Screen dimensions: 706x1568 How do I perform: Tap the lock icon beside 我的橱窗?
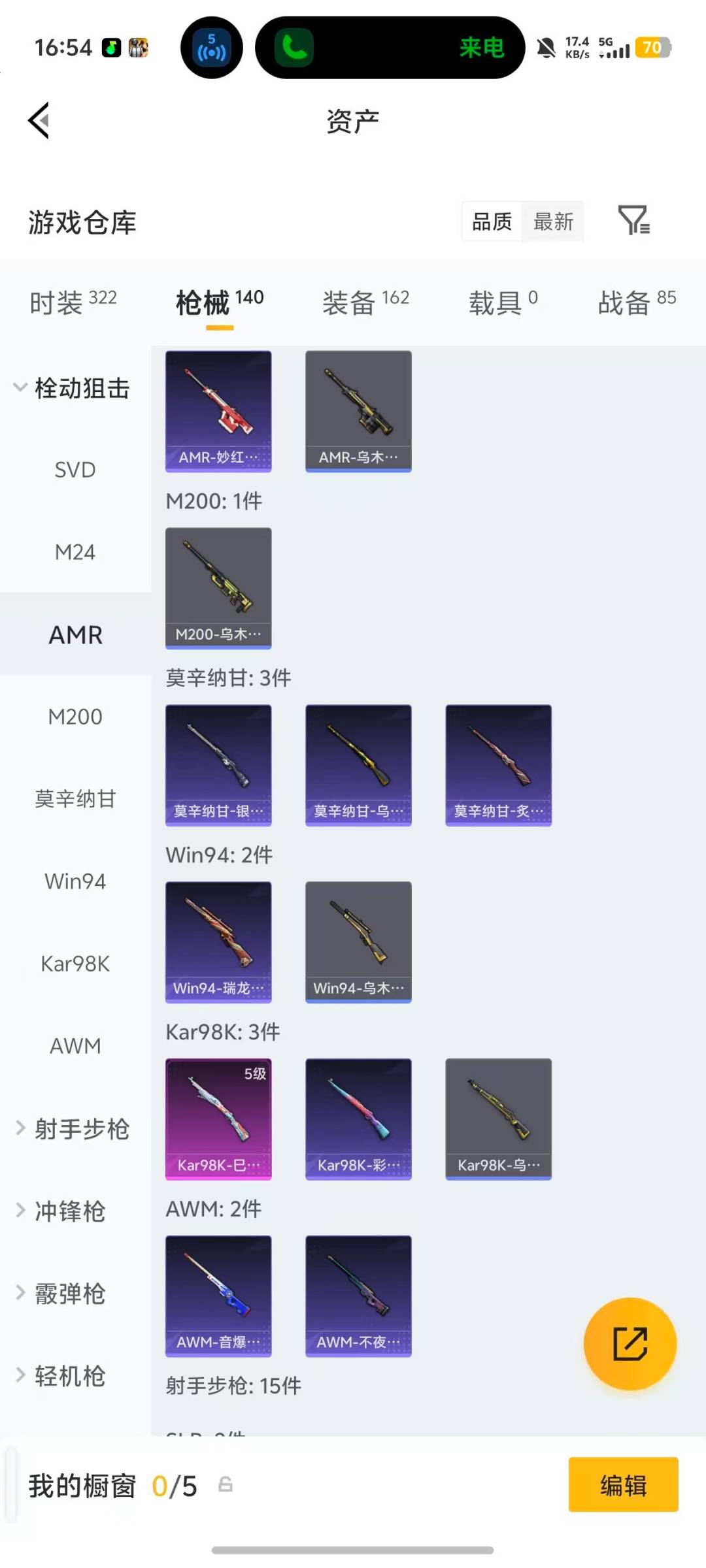(x=226, y=1486)
